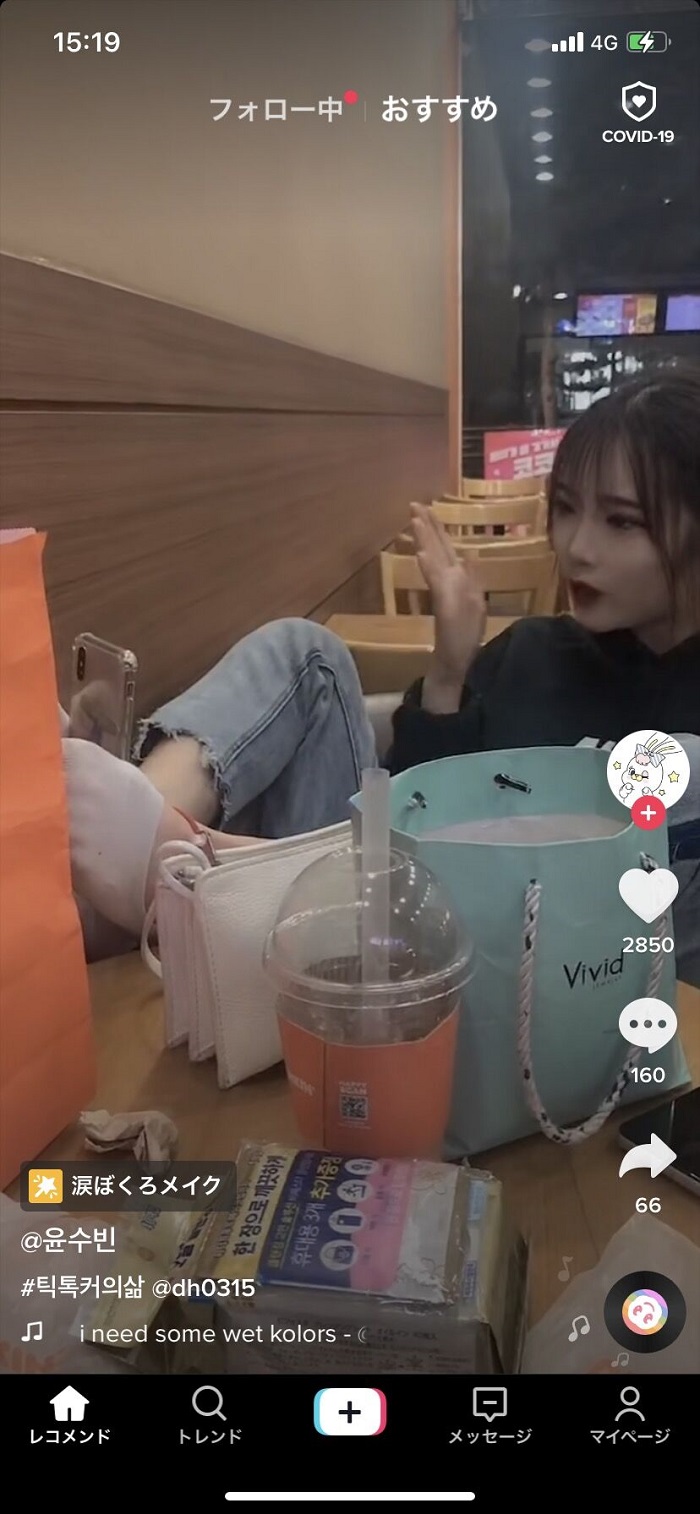Screen dimensions: 700x1514
Task: Follow the creator with red plus
Action: [648, 813]
